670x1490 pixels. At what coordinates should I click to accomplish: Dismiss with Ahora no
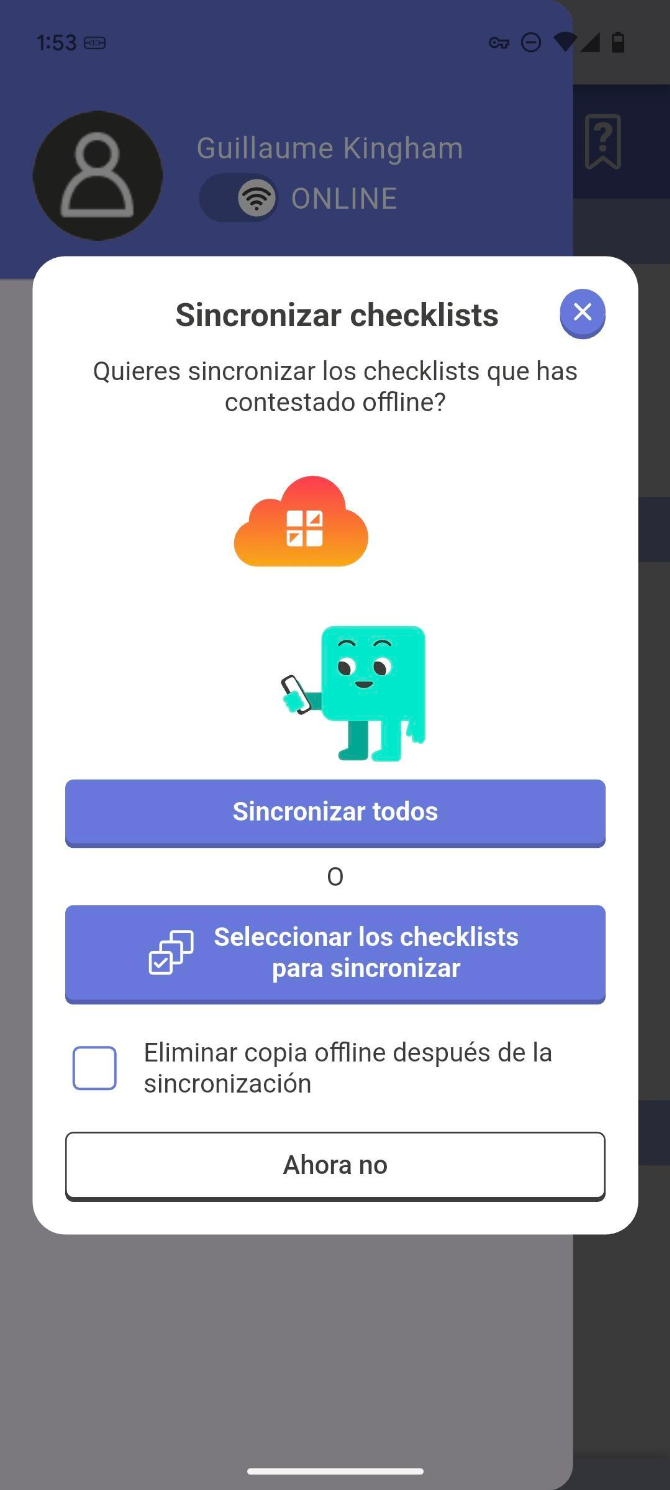coord(335,1165)
